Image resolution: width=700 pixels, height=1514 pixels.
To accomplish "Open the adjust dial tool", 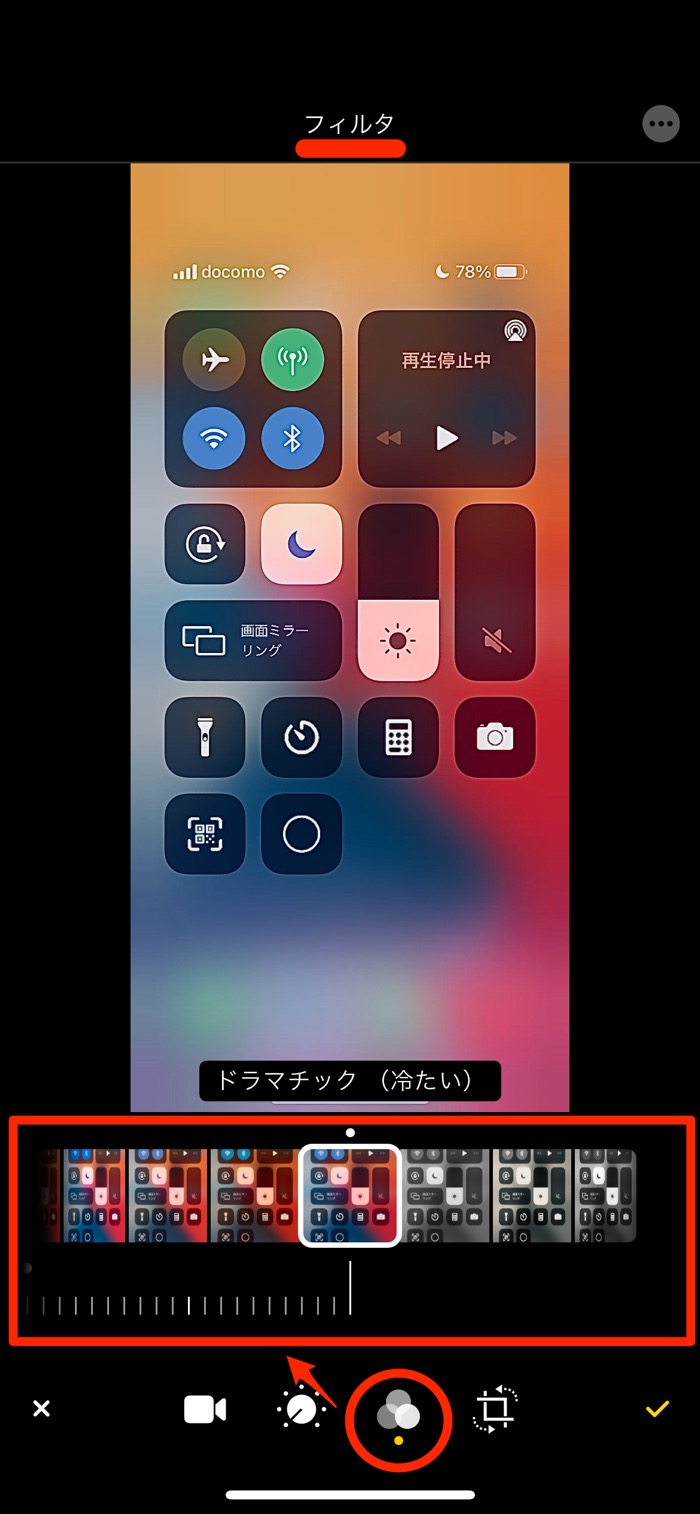I will point(301,1409).
